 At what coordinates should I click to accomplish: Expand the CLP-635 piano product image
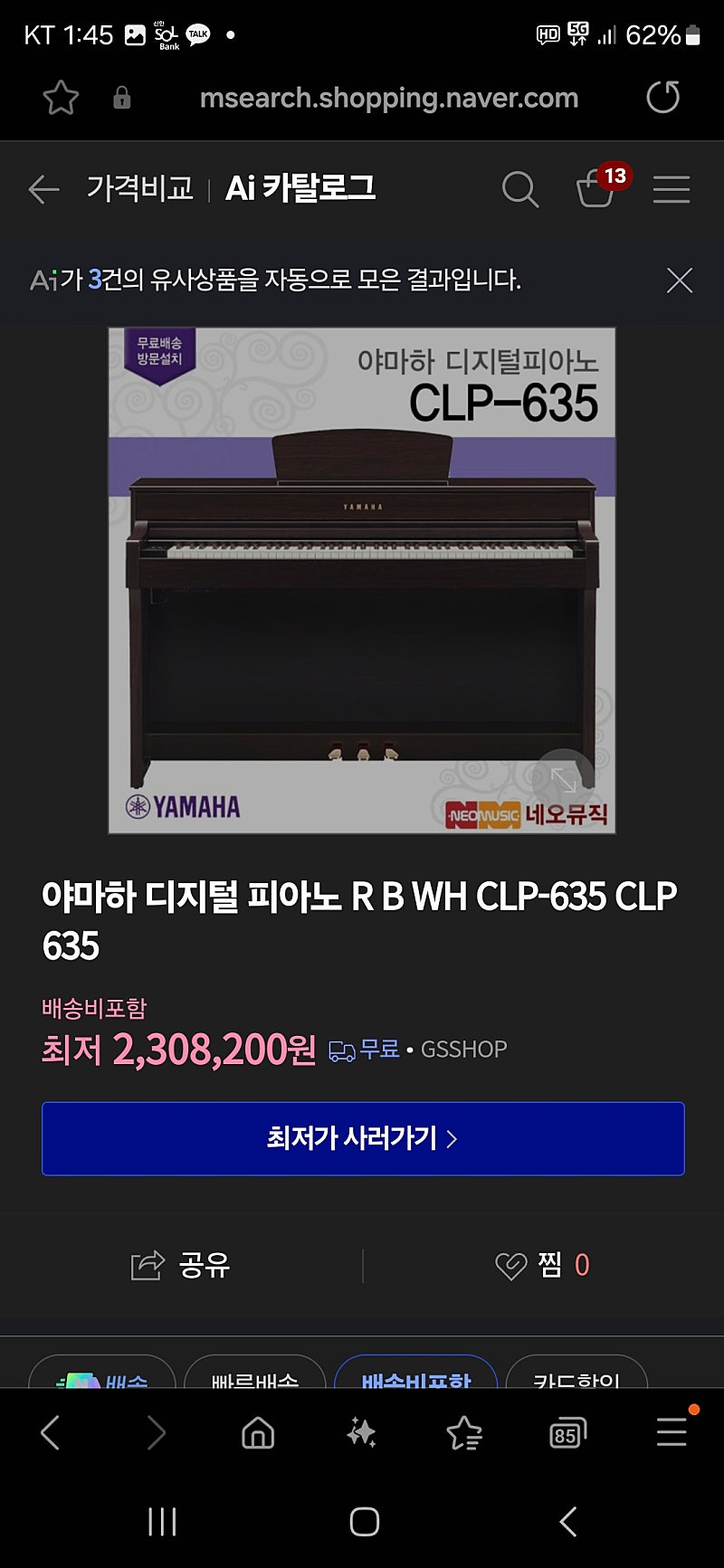coord(564,777)
